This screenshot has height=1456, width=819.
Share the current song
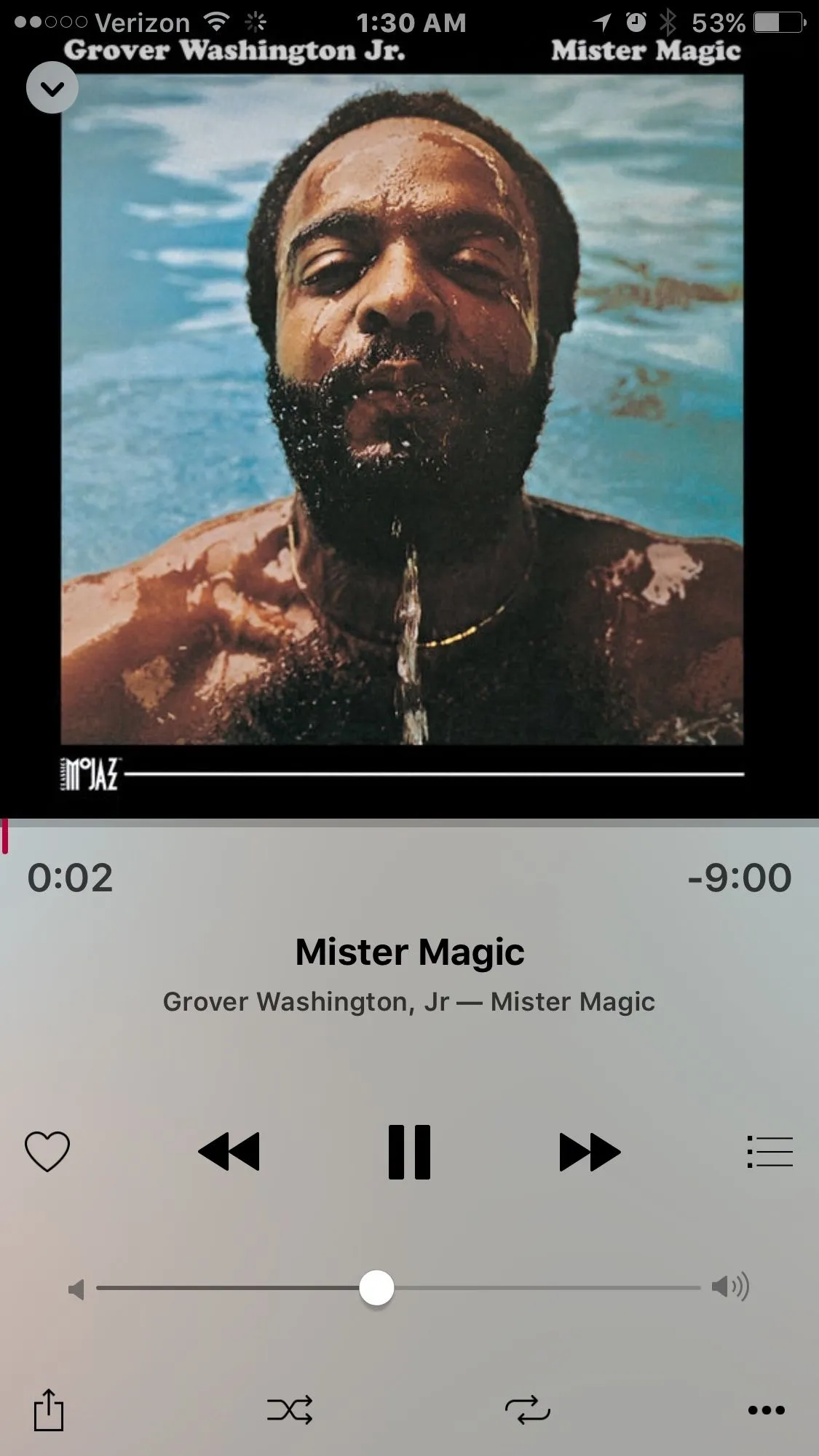pyautogui.click(x=49, y=1409)
